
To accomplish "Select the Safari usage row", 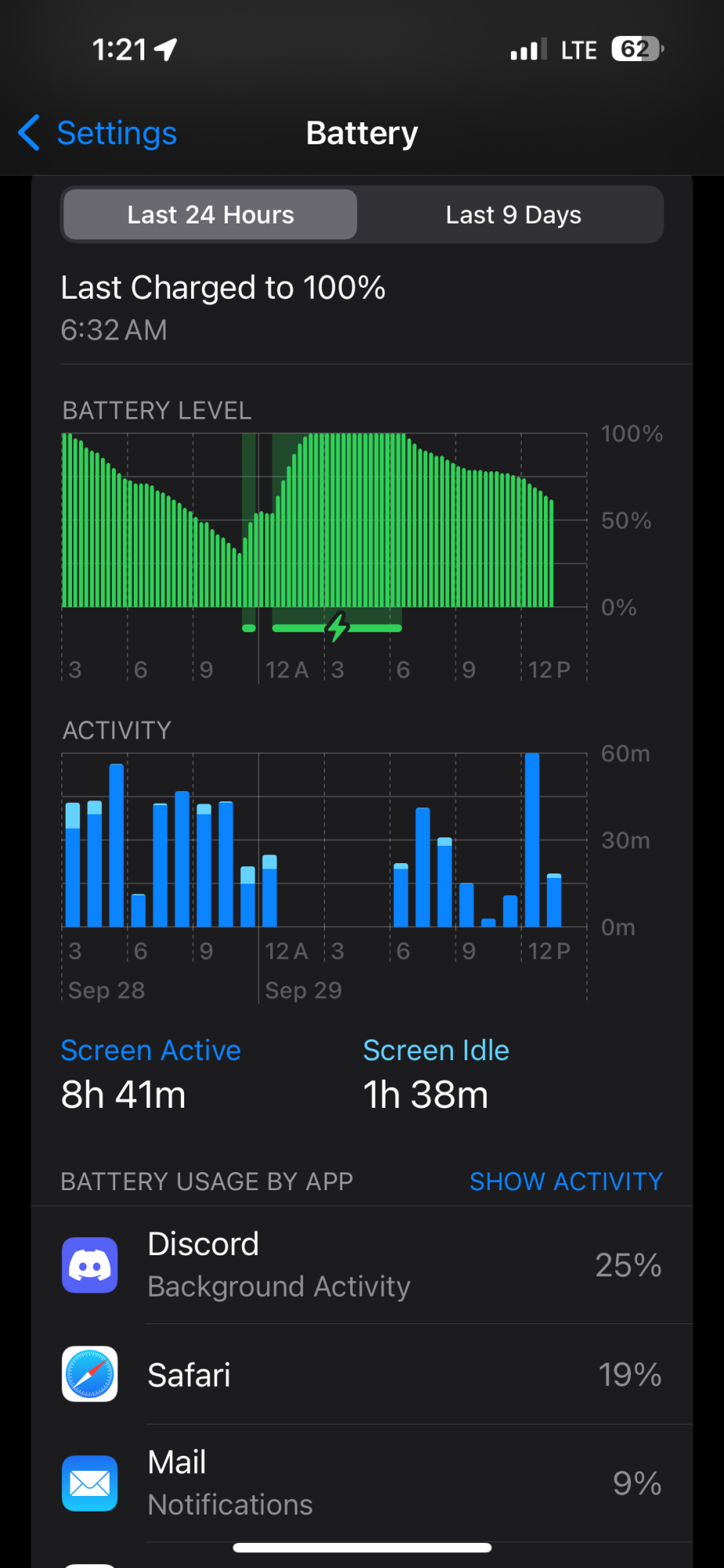I will pos(362,1374).
